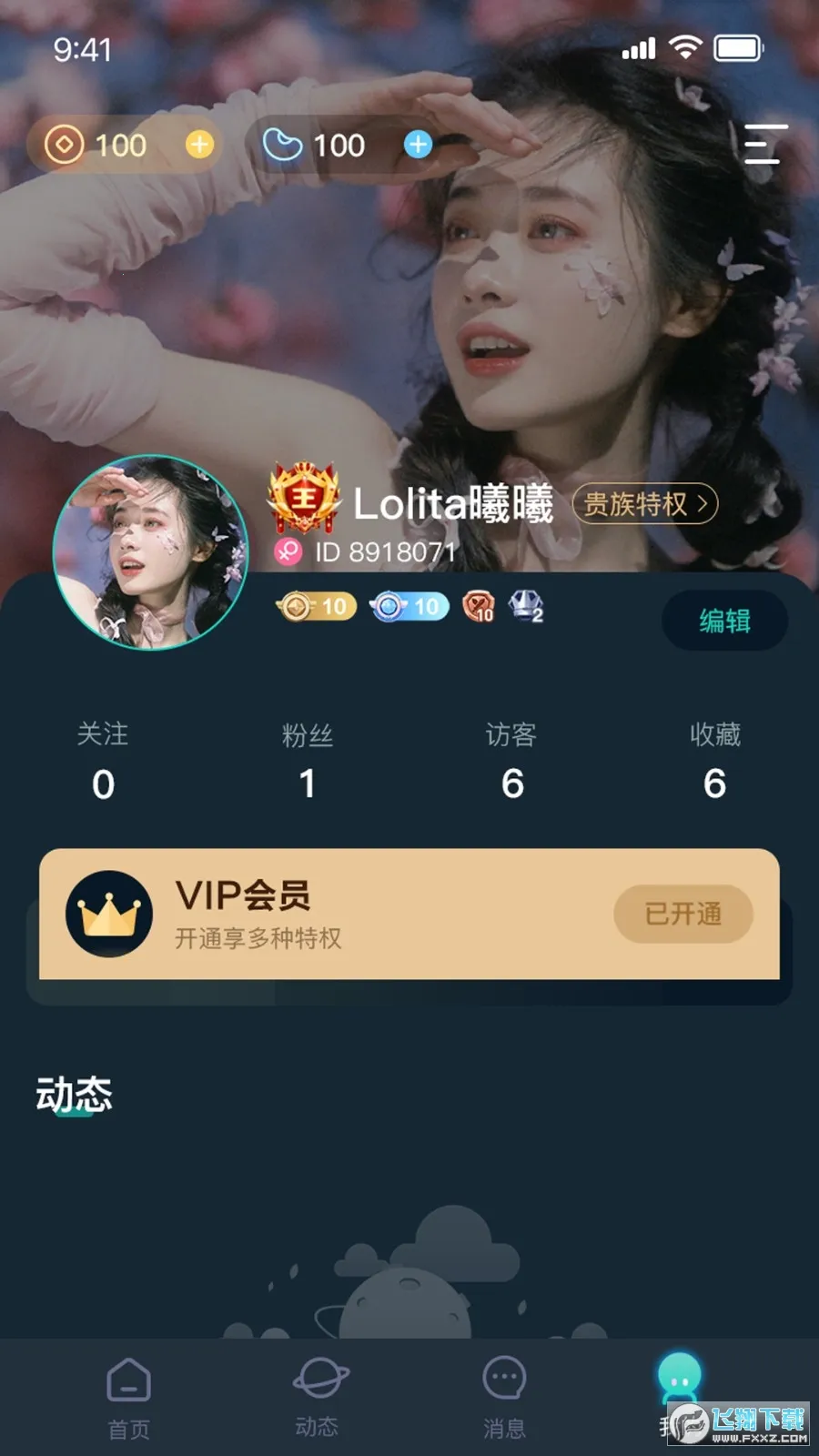Viewport: 819px width, 1456px height.
Task: Tap 编辑 to edit profile
Action: click(725, 621)
